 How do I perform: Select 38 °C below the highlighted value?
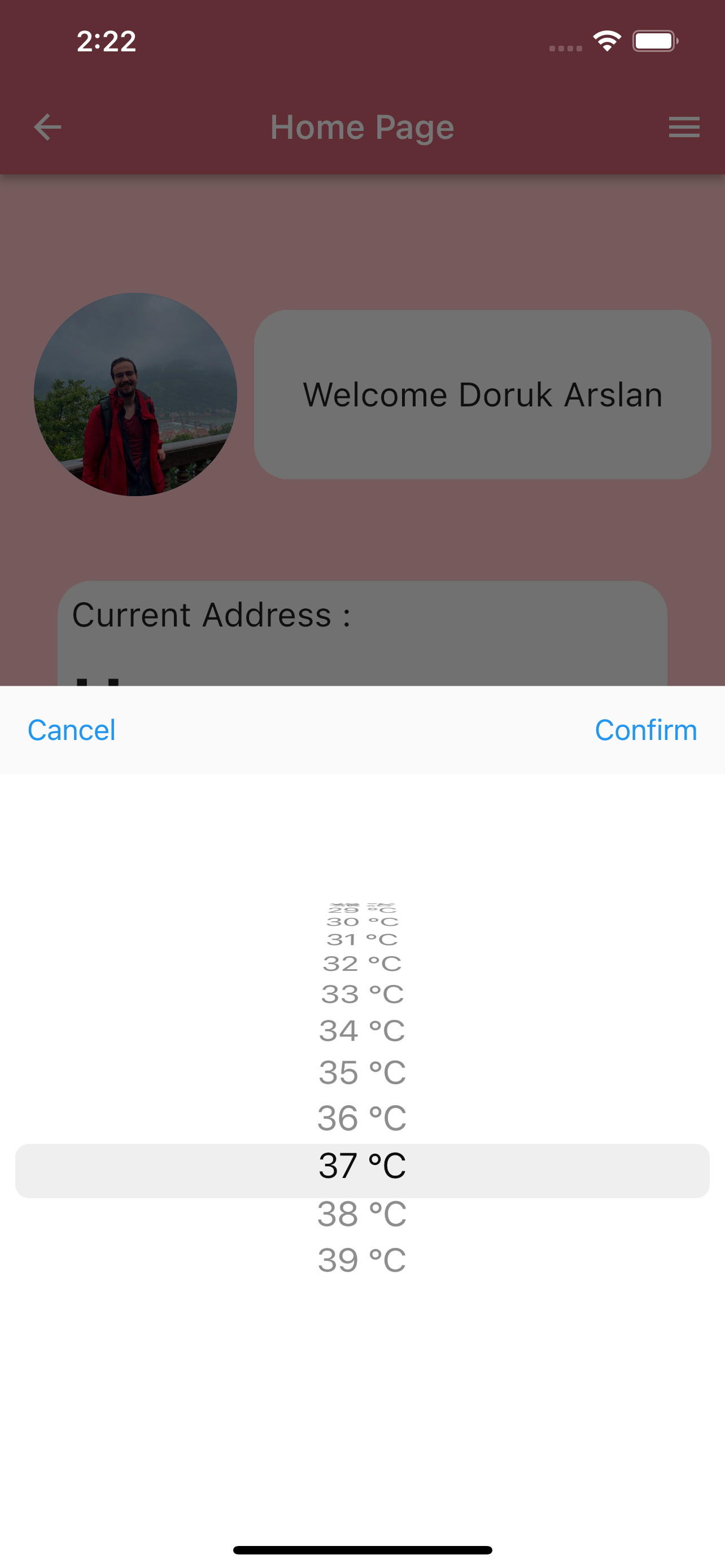pos(362,1213)
